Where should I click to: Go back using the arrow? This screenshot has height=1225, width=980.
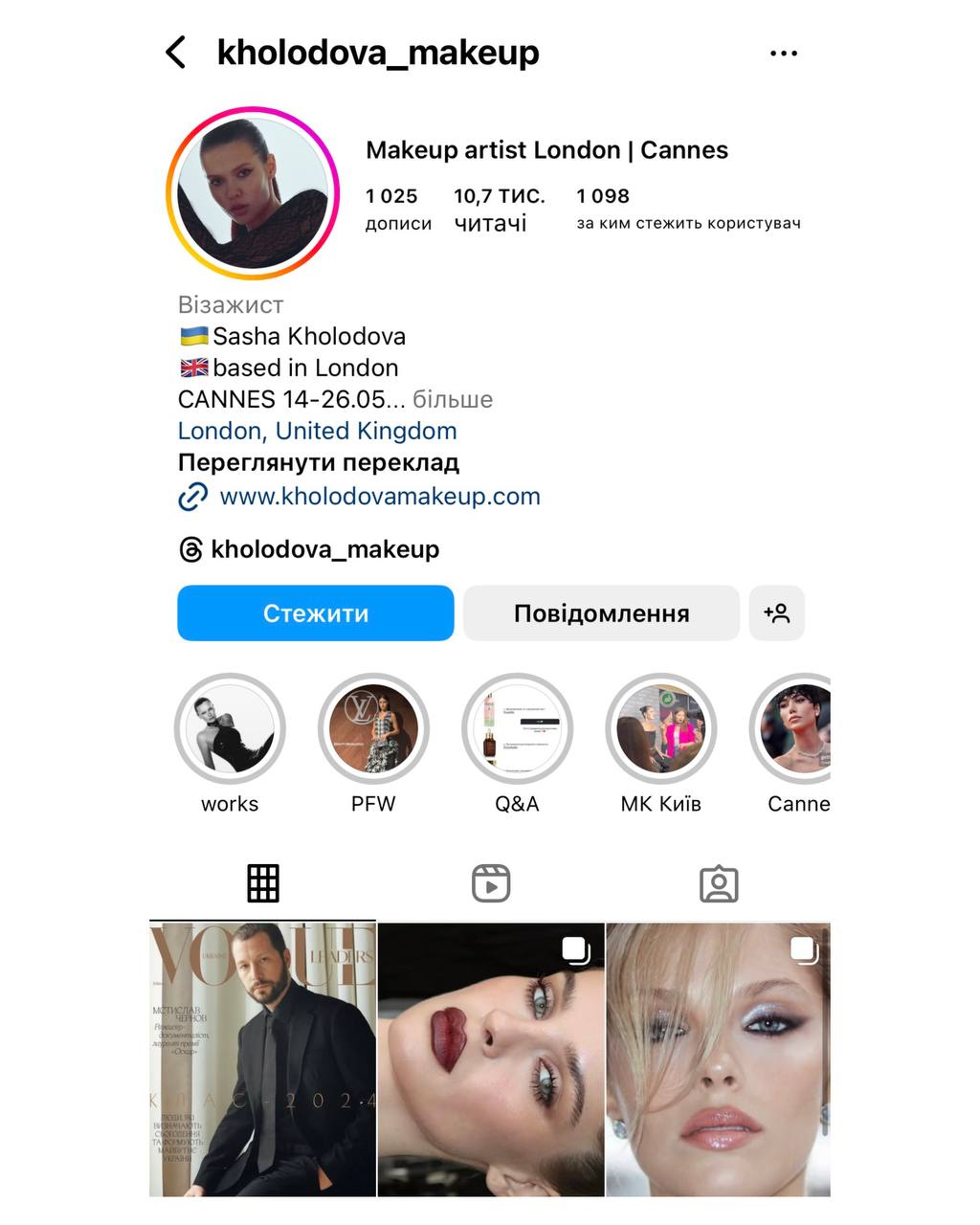point(176,53)
